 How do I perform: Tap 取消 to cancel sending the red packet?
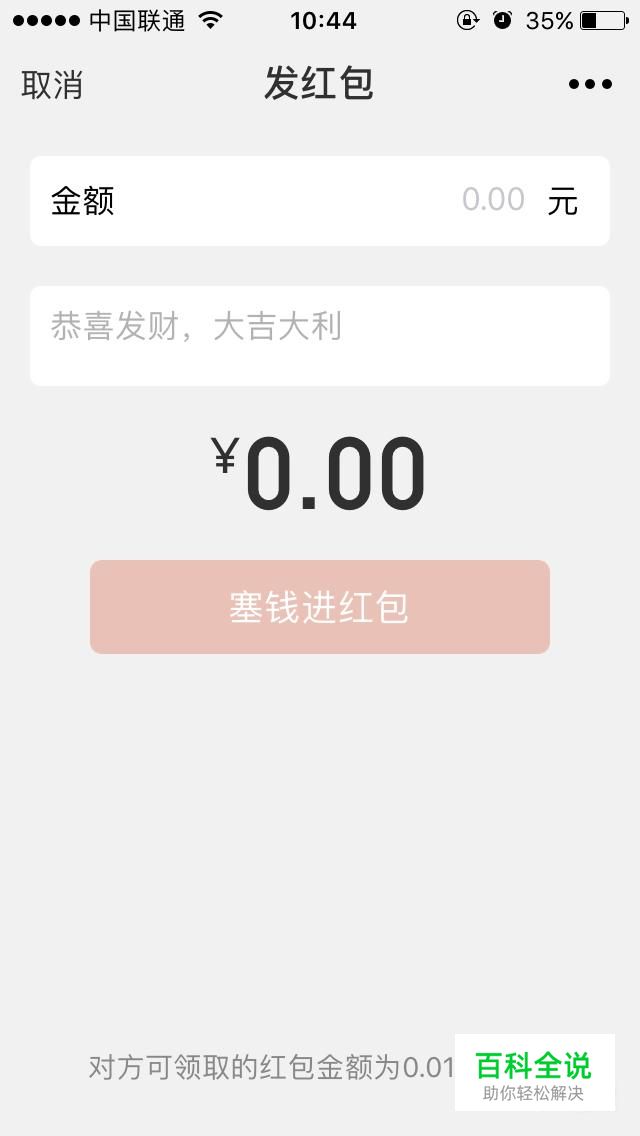point(51,85)
